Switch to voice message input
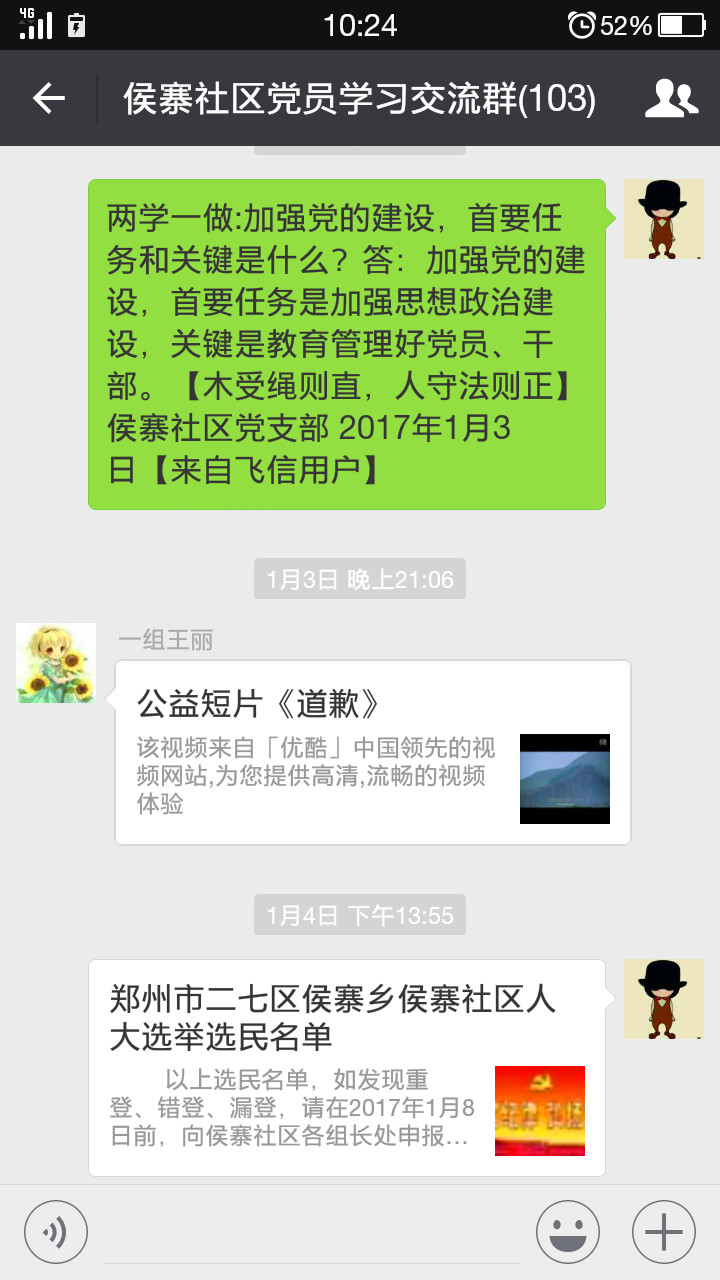 (x=56, y=1232)
